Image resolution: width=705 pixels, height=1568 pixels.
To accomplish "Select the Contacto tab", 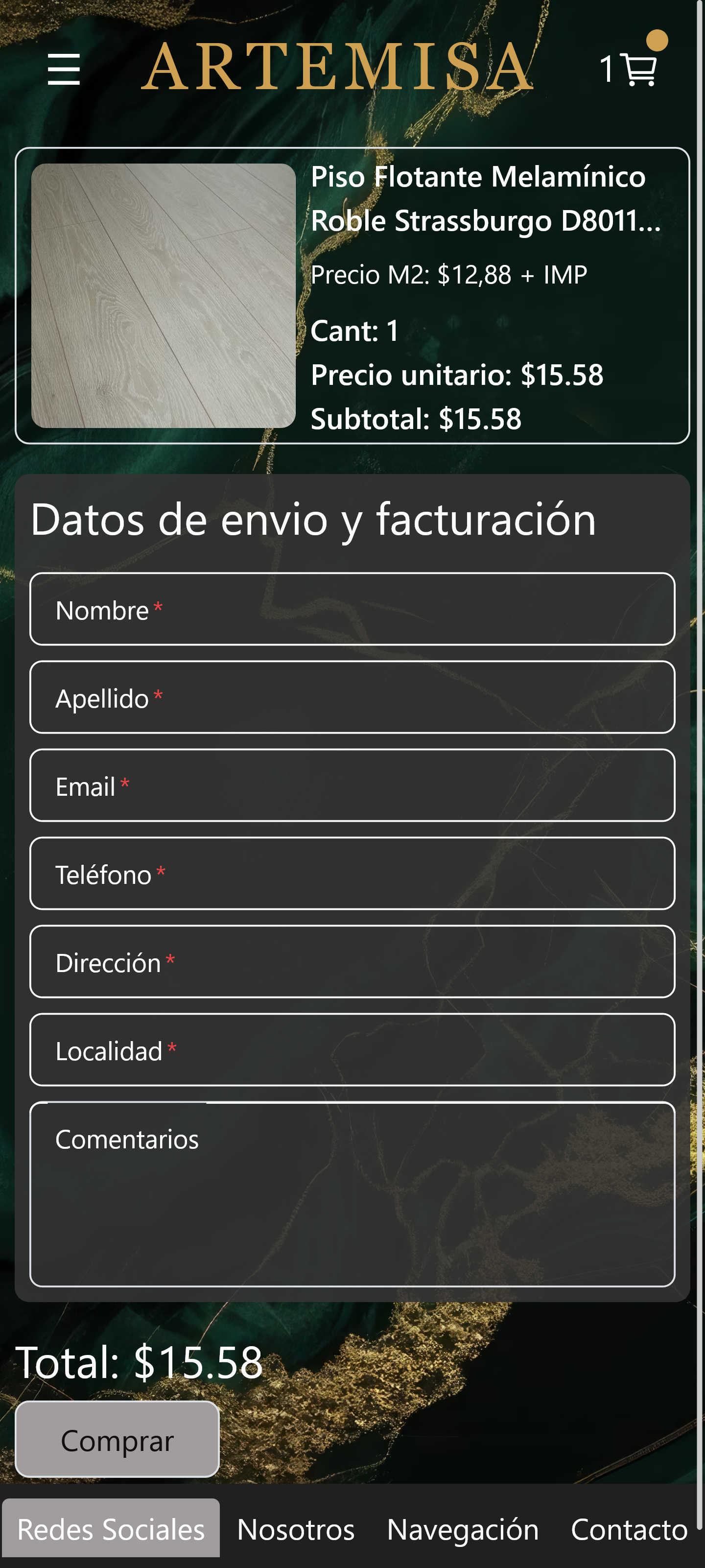I will pyautogui.click(x=629, y=1529).
